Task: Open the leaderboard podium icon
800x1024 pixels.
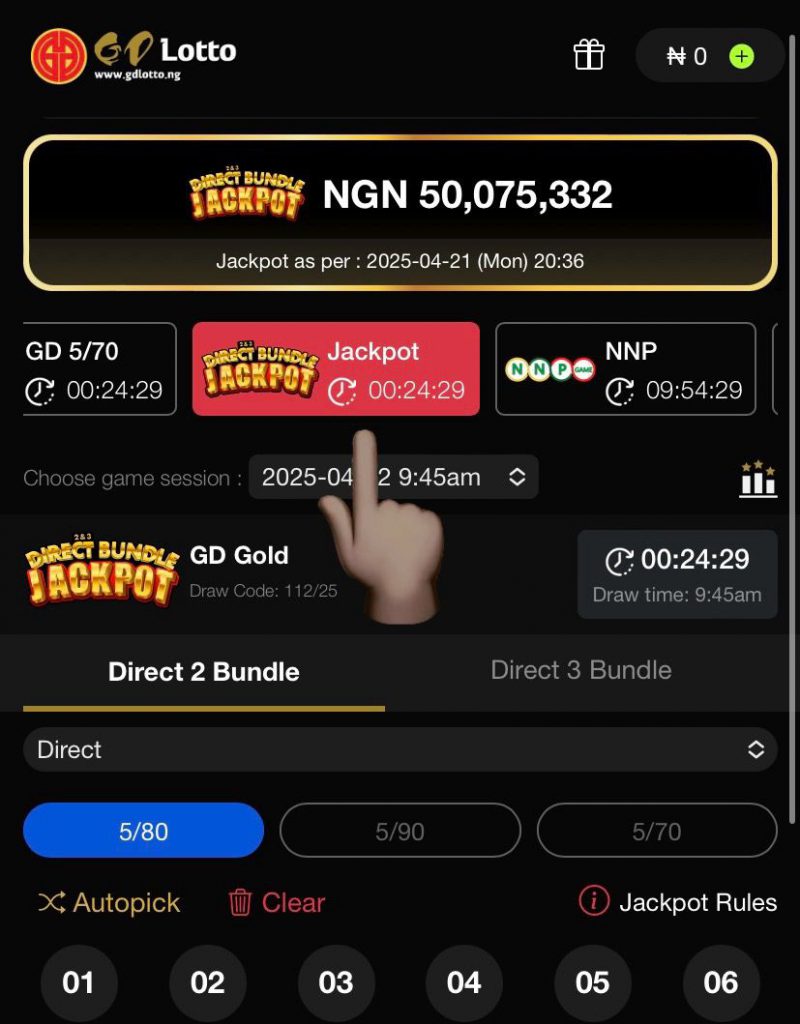Action: [758, 479]
